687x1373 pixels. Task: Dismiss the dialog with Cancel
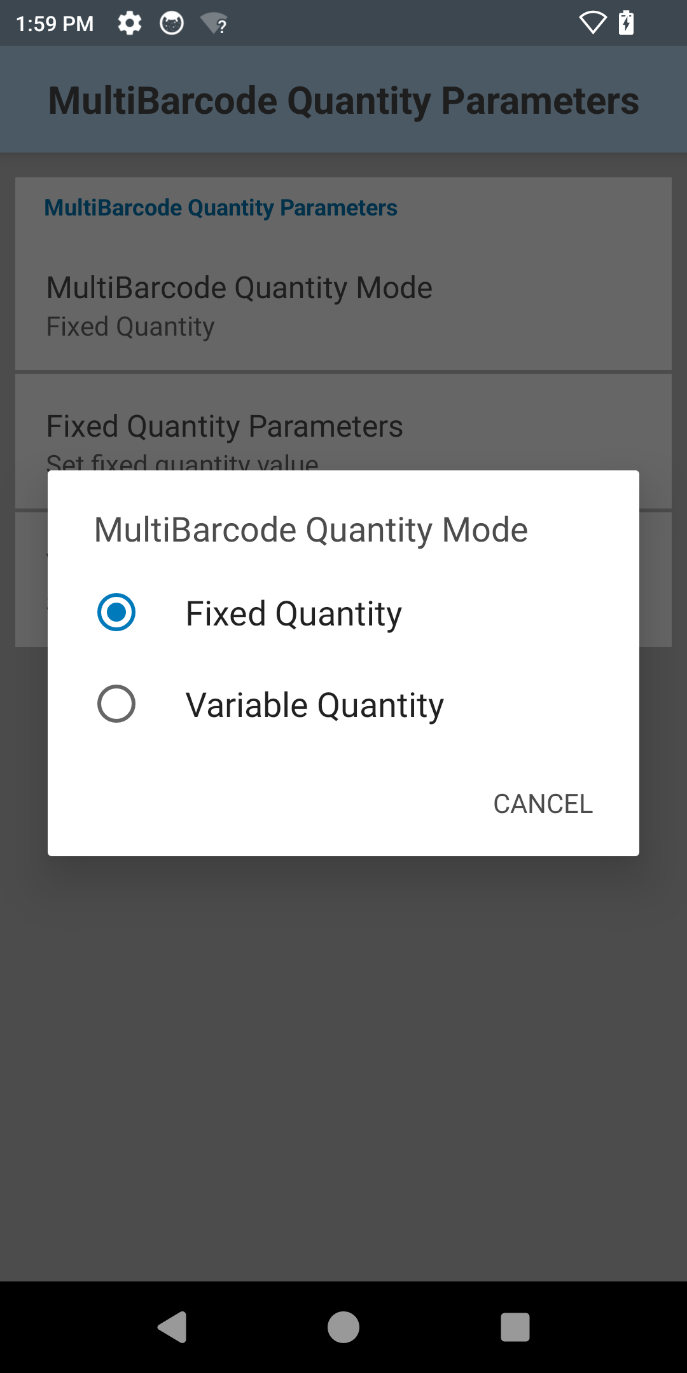(542, 804)
